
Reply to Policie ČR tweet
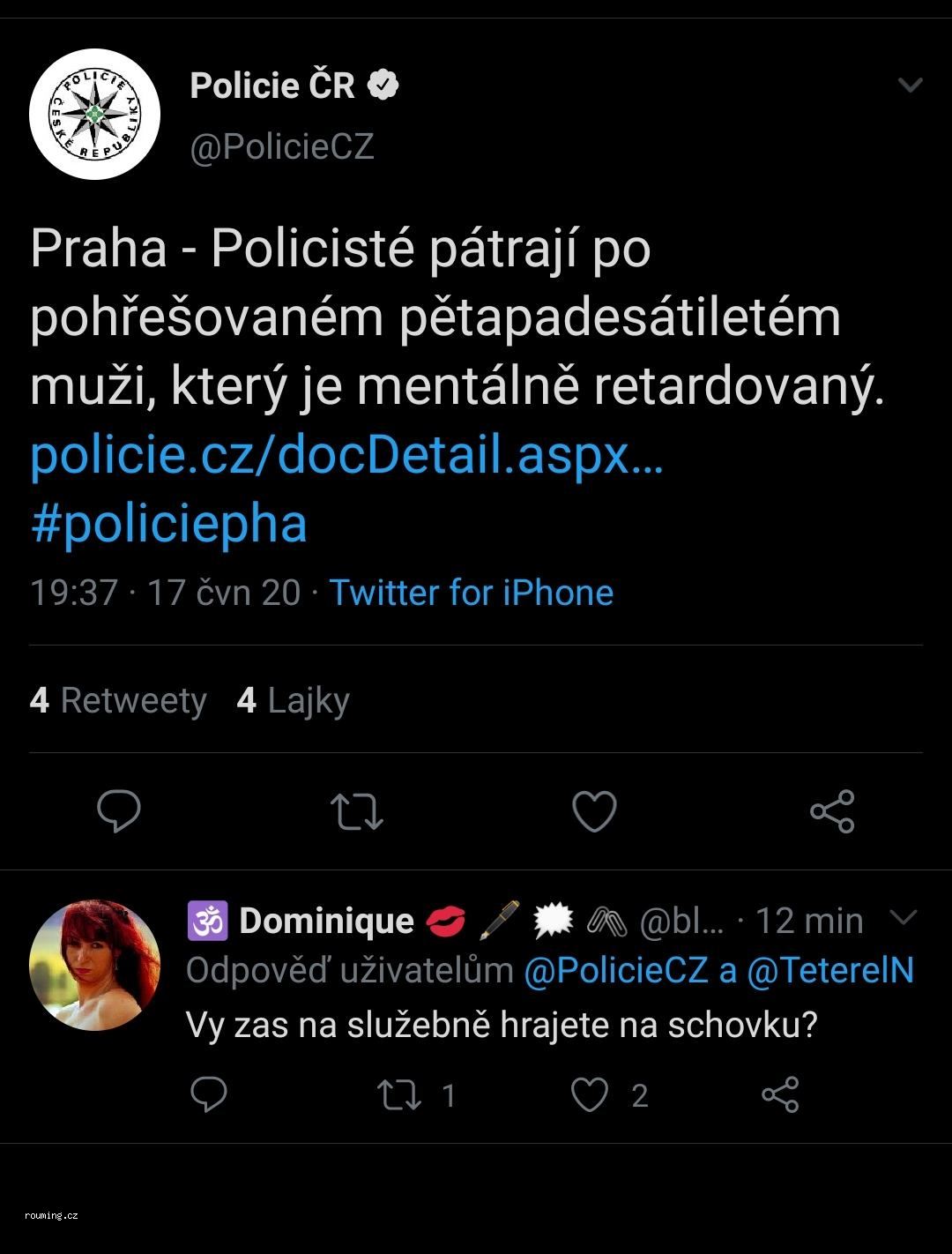coord(119,811)
